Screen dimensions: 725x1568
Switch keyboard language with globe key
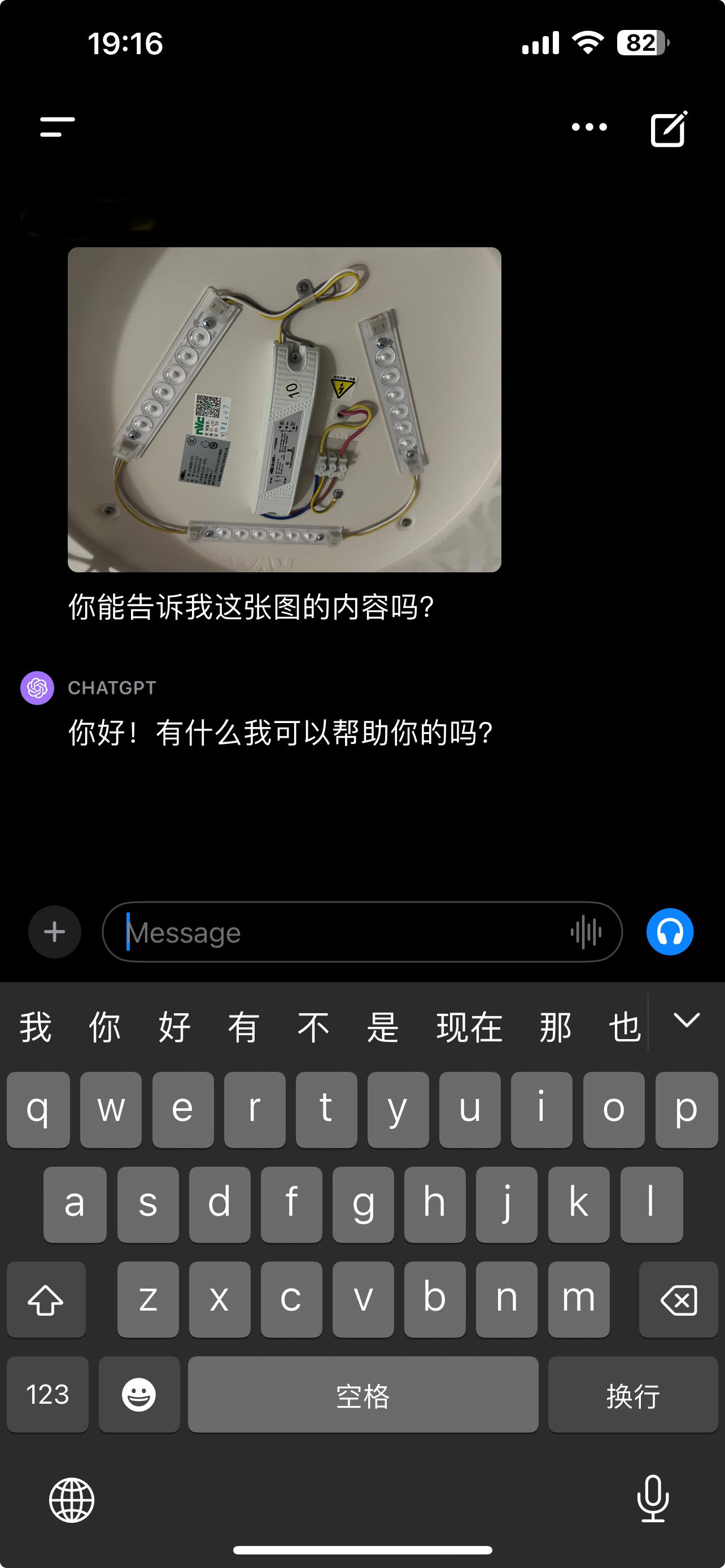(72, 1500)
